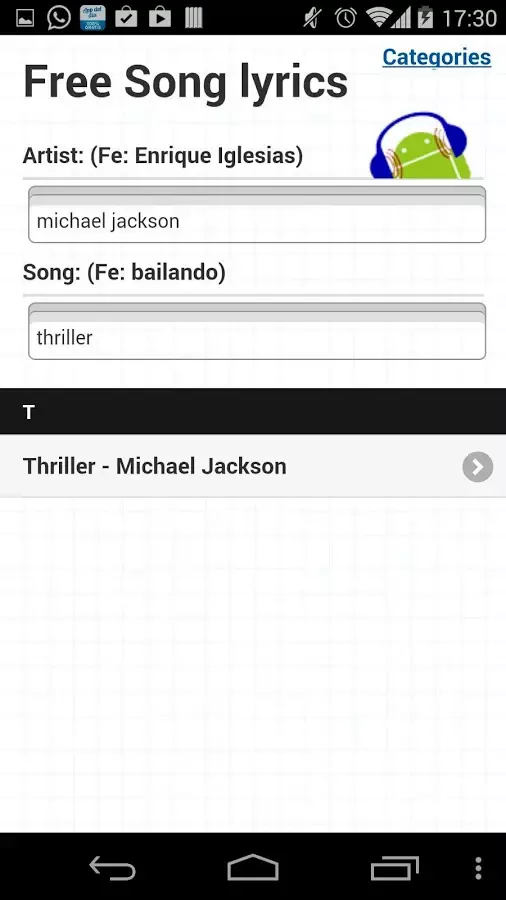Tap the song field containing thriller
Image resolution: width=506 pixels, height=900 pixels.
point(257,331)
